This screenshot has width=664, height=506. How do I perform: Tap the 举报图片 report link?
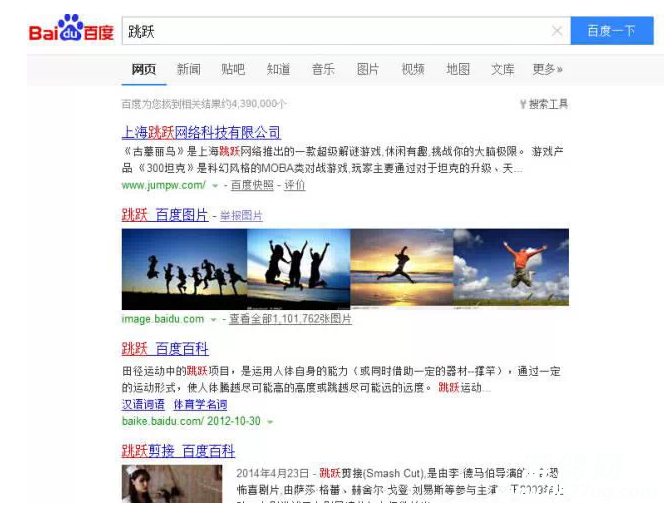click(x=241, y=216)
